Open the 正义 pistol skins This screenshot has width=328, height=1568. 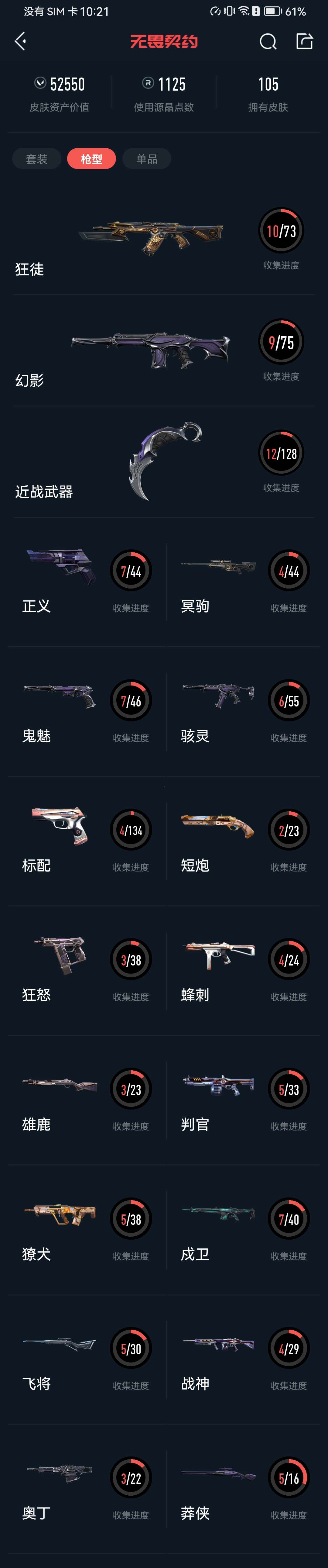(85, 581)
